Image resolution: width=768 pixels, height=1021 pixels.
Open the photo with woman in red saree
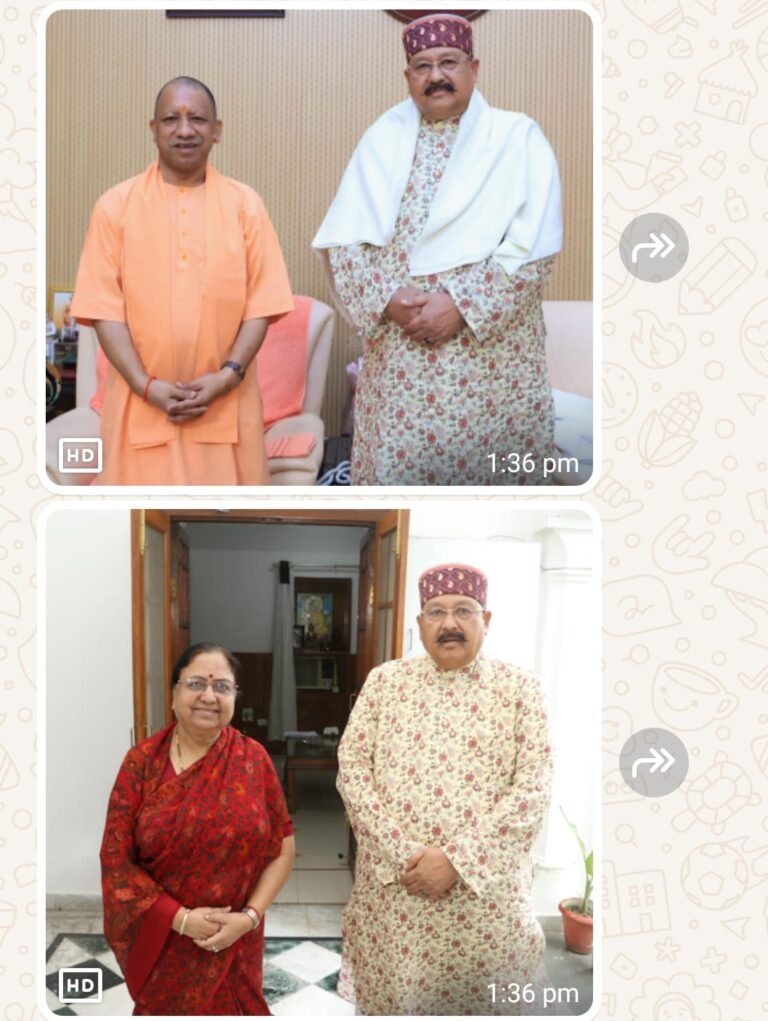pyautogui.click(x=319, y=760)
